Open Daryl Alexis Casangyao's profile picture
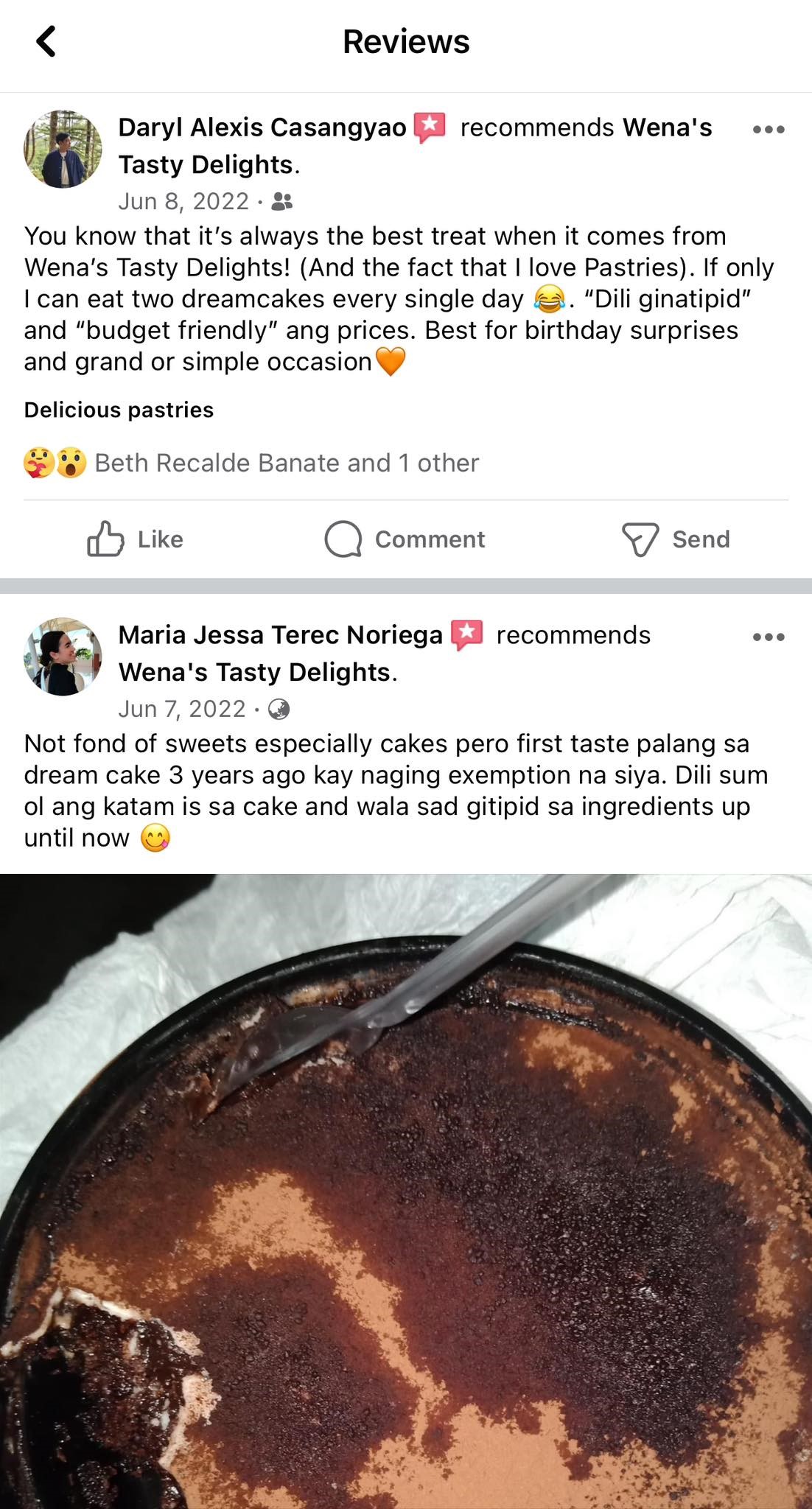Screen dimensions: 812x1509 [63, 149]
